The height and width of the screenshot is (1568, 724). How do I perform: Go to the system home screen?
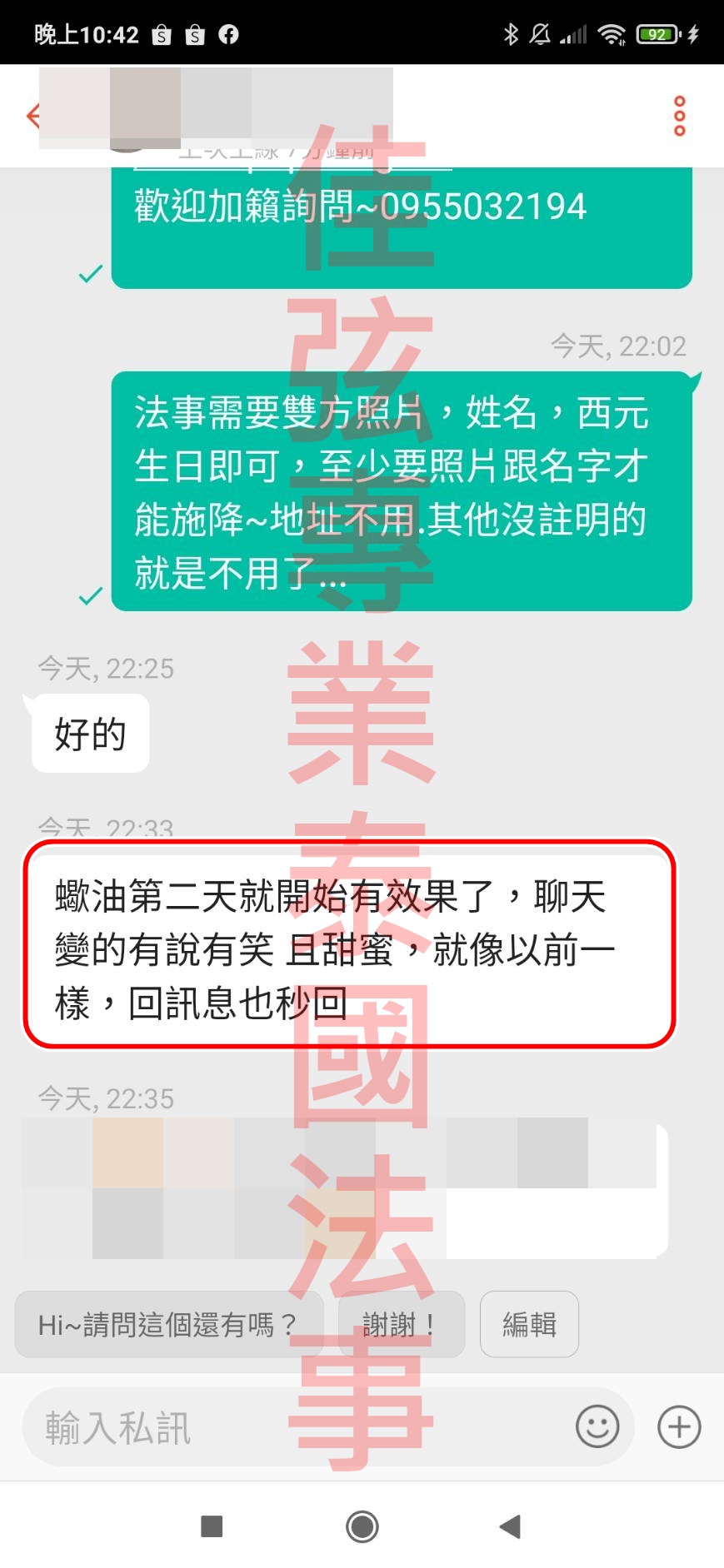tap(362, 1526)
